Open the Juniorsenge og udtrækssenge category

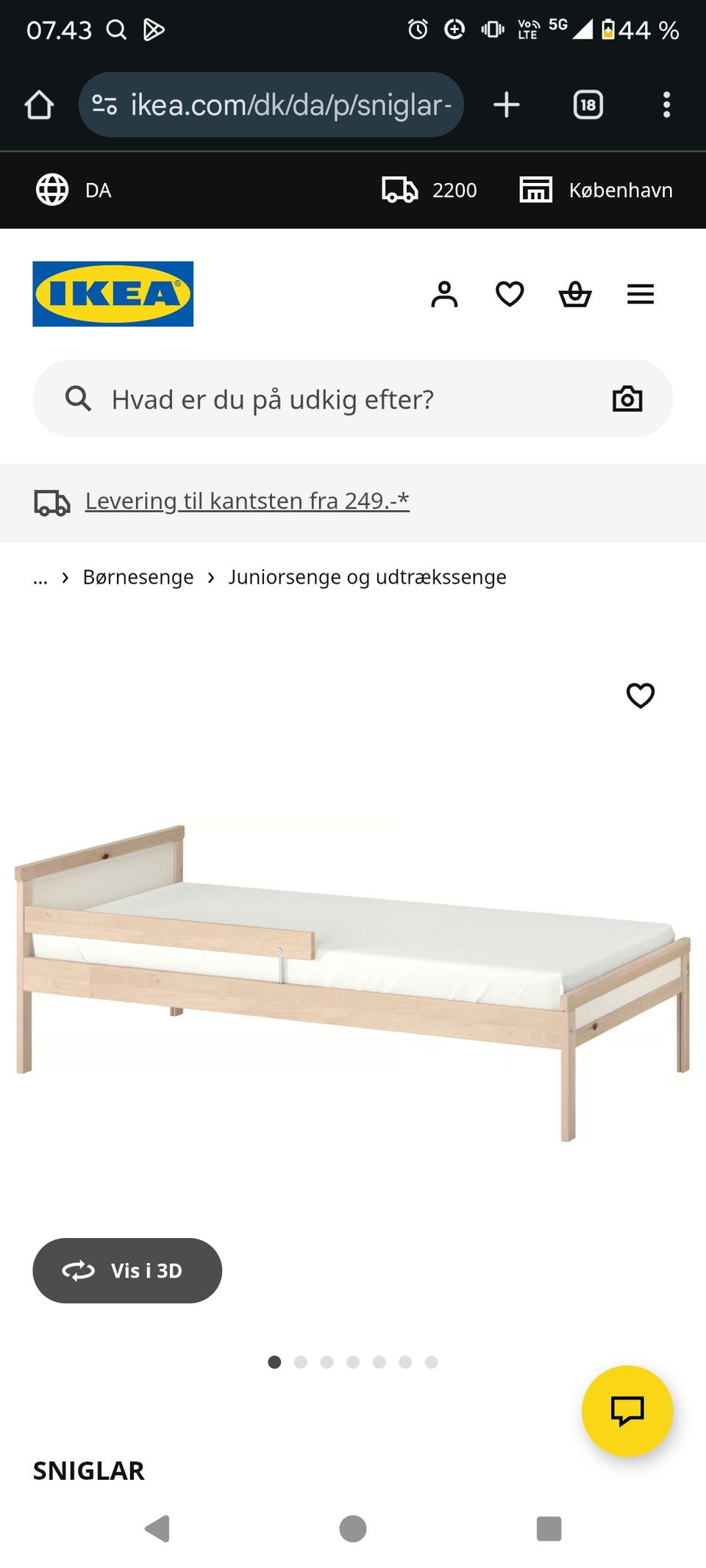tap(367, 577)
